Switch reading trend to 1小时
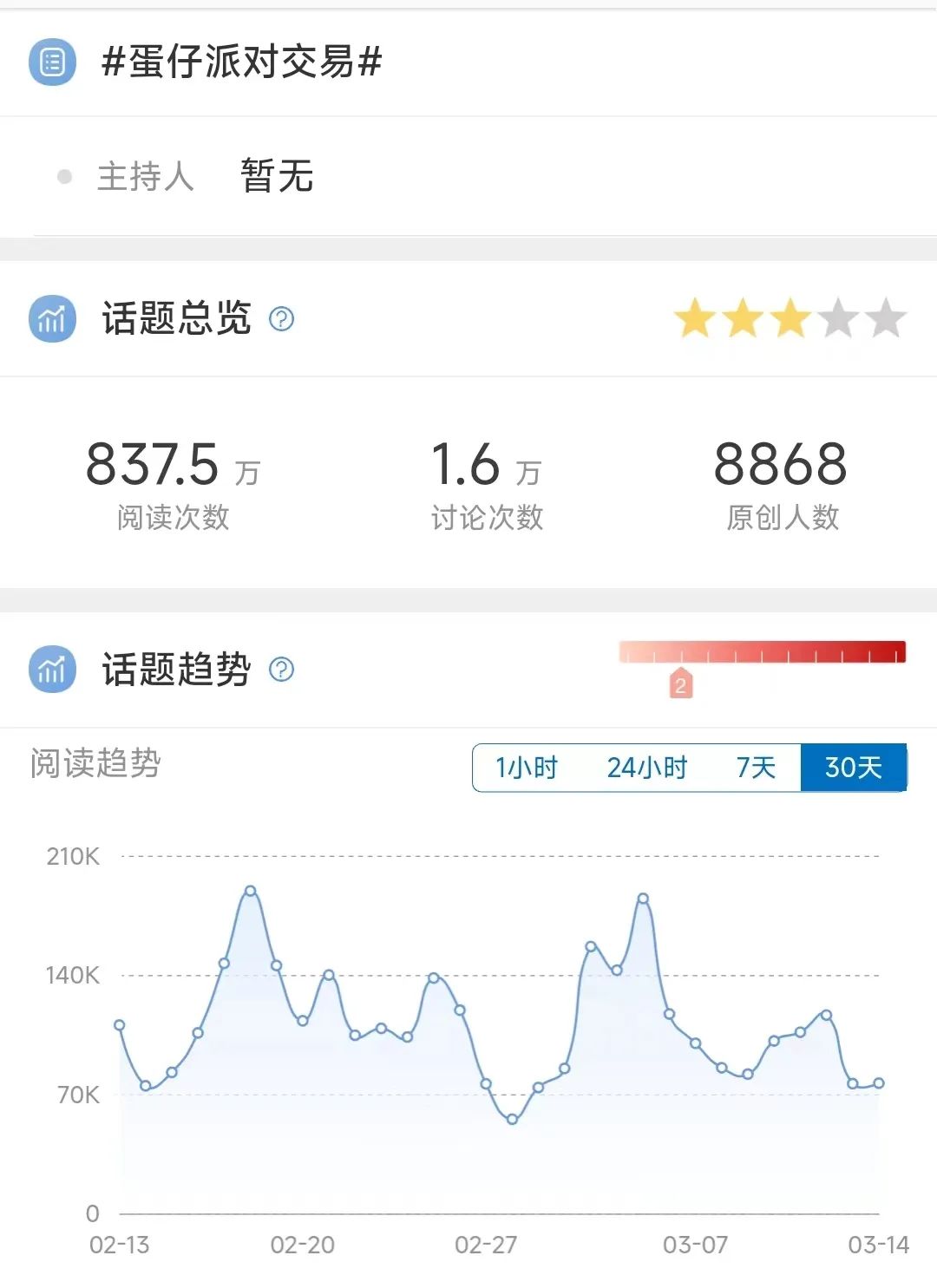Image resolution: width=937 pixels, height=1288 pixels. 526,768
